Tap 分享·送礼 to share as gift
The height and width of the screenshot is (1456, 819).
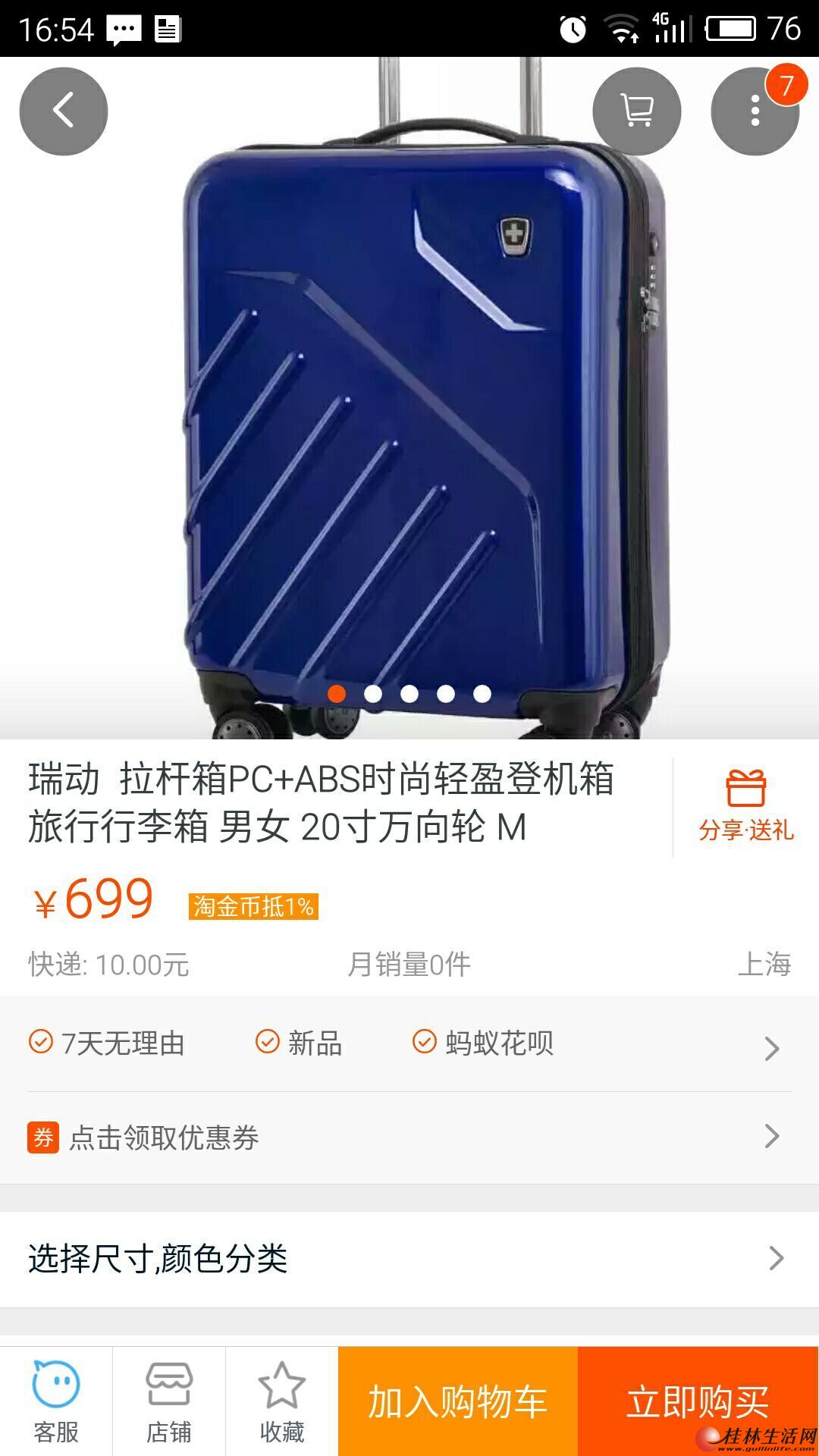click(746, 807)
